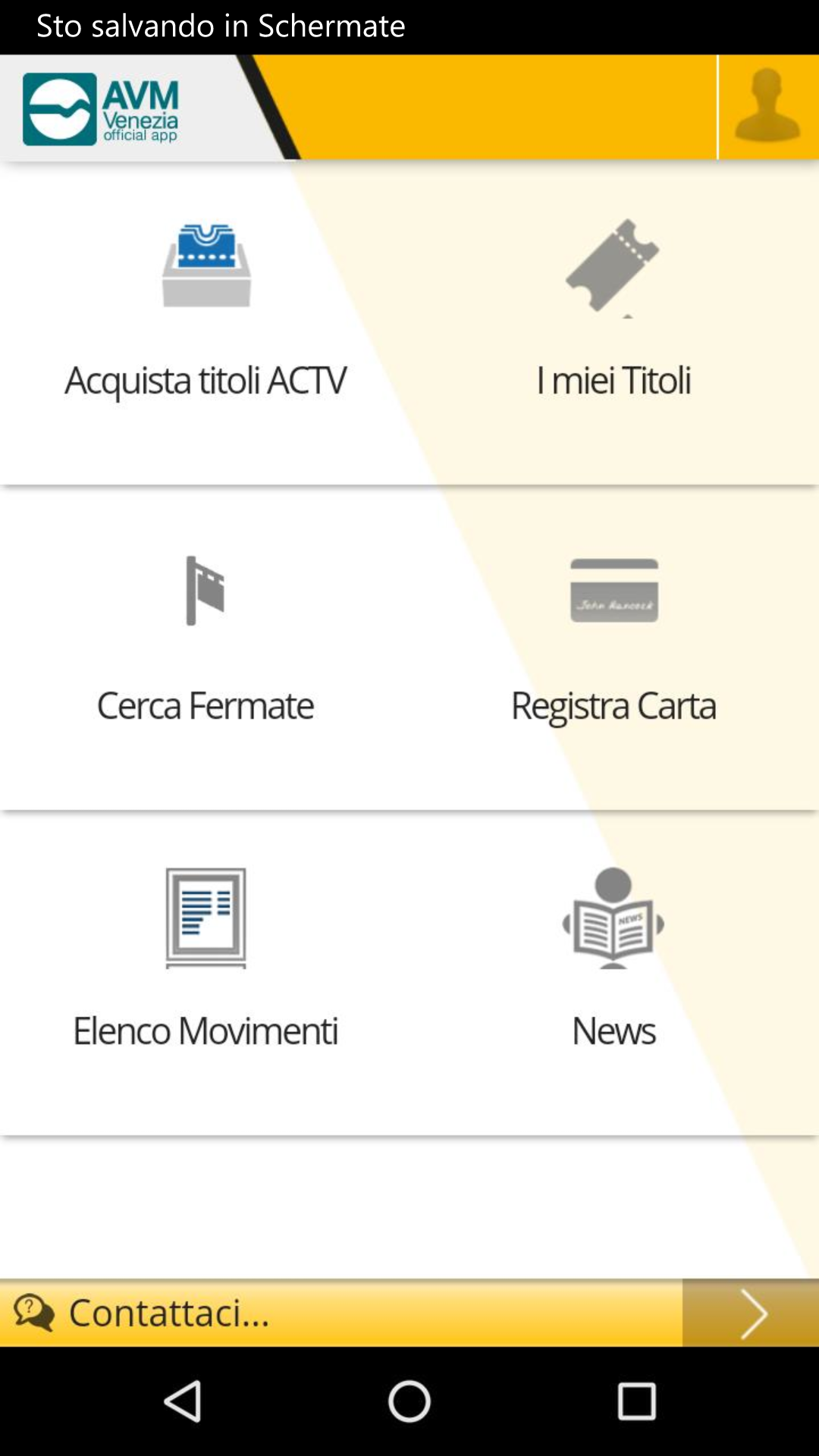Open Registra Carta
Screen dimensions: 819x1456
(613, 648)
